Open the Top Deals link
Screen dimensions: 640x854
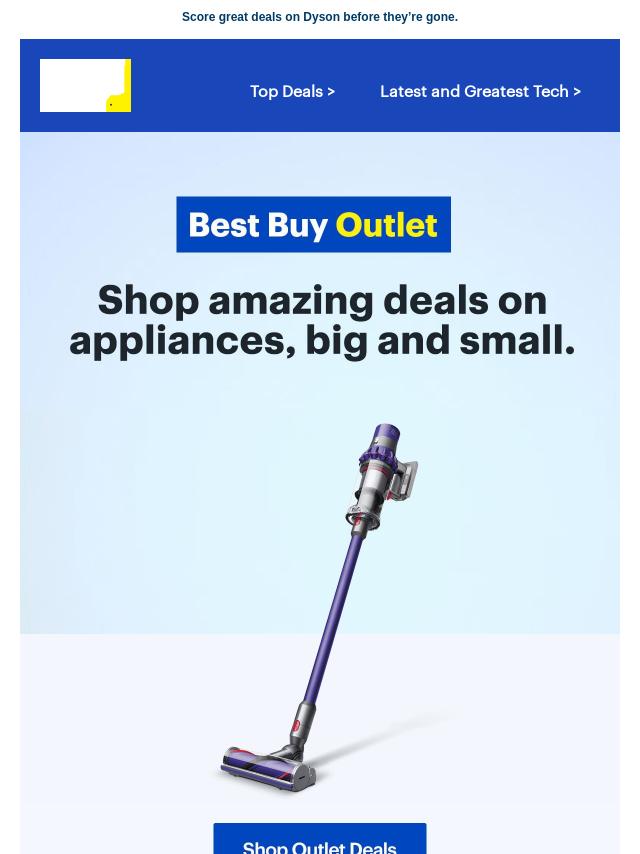(x=292, y=91)
